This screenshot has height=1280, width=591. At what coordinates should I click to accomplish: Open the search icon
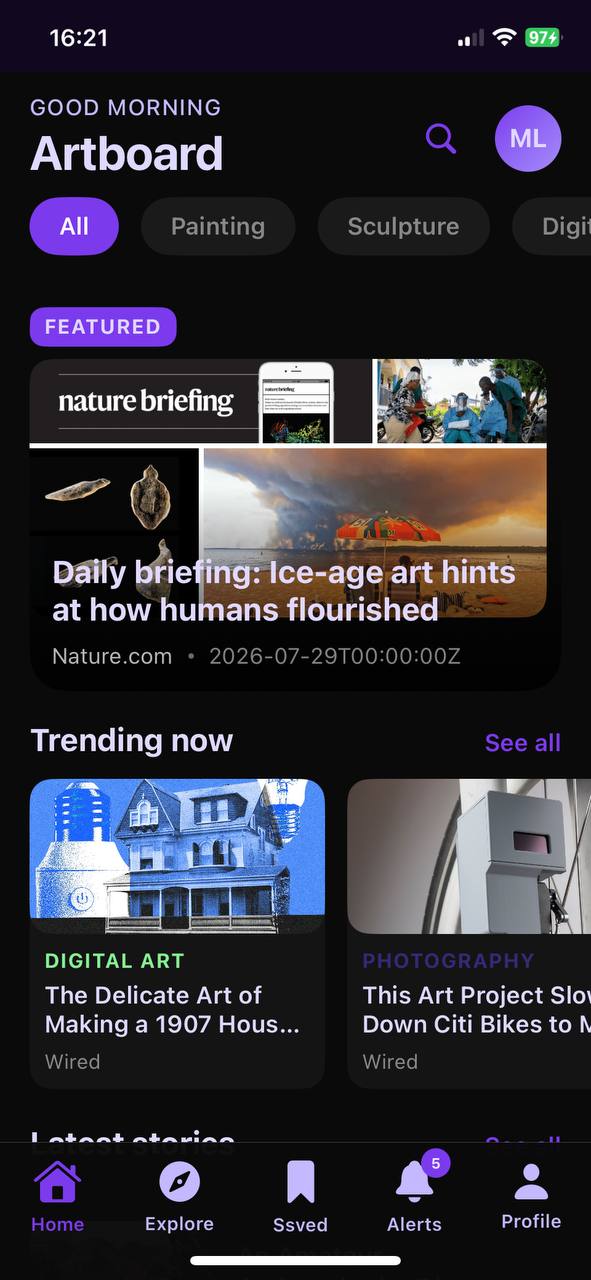coord(441,138)
